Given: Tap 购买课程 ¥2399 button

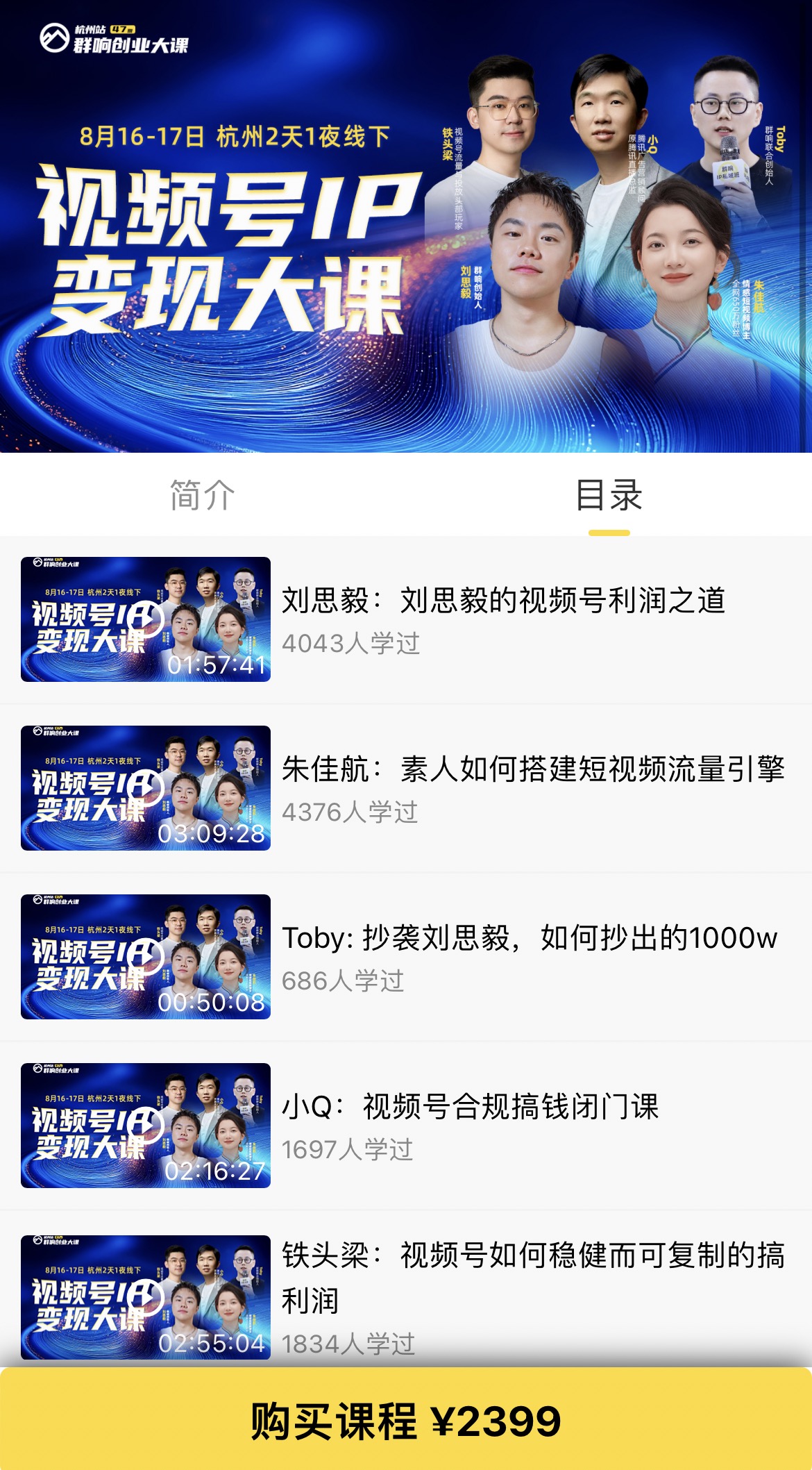Looking at the screenshot, I should pos(406,1421).
